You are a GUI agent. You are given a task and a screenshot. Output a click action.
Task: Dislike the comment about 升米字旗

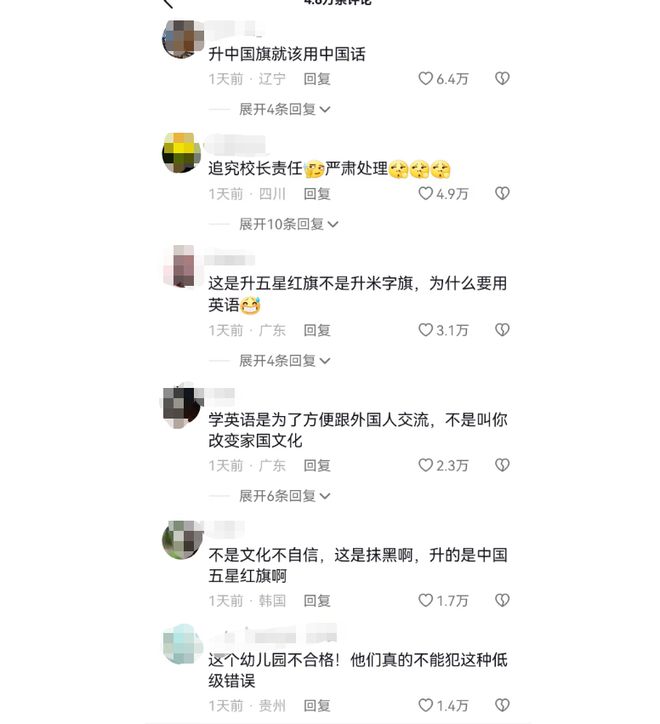coord(502,330)
